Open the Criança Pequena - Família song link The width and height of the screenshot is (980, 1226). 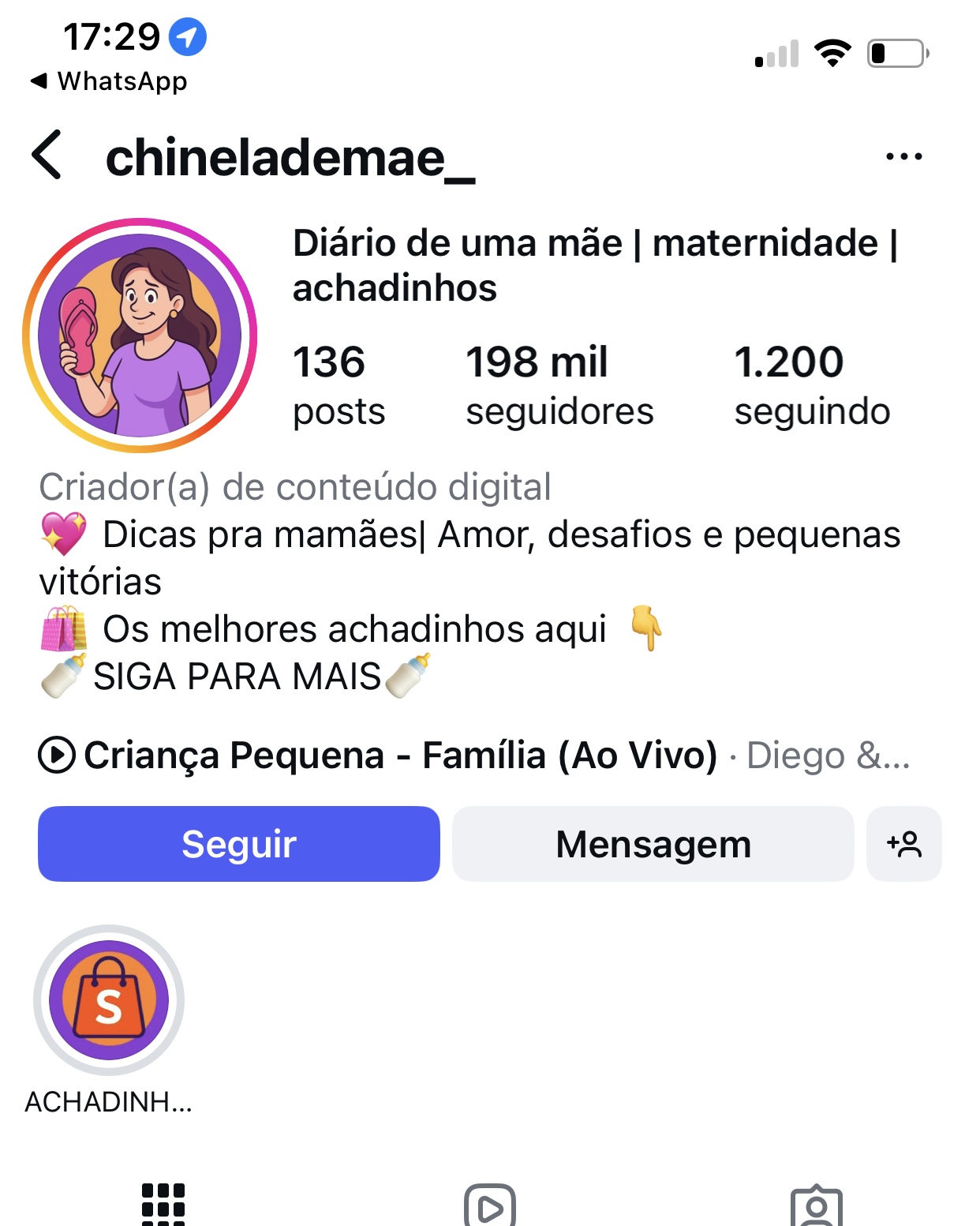click(401, 755)
